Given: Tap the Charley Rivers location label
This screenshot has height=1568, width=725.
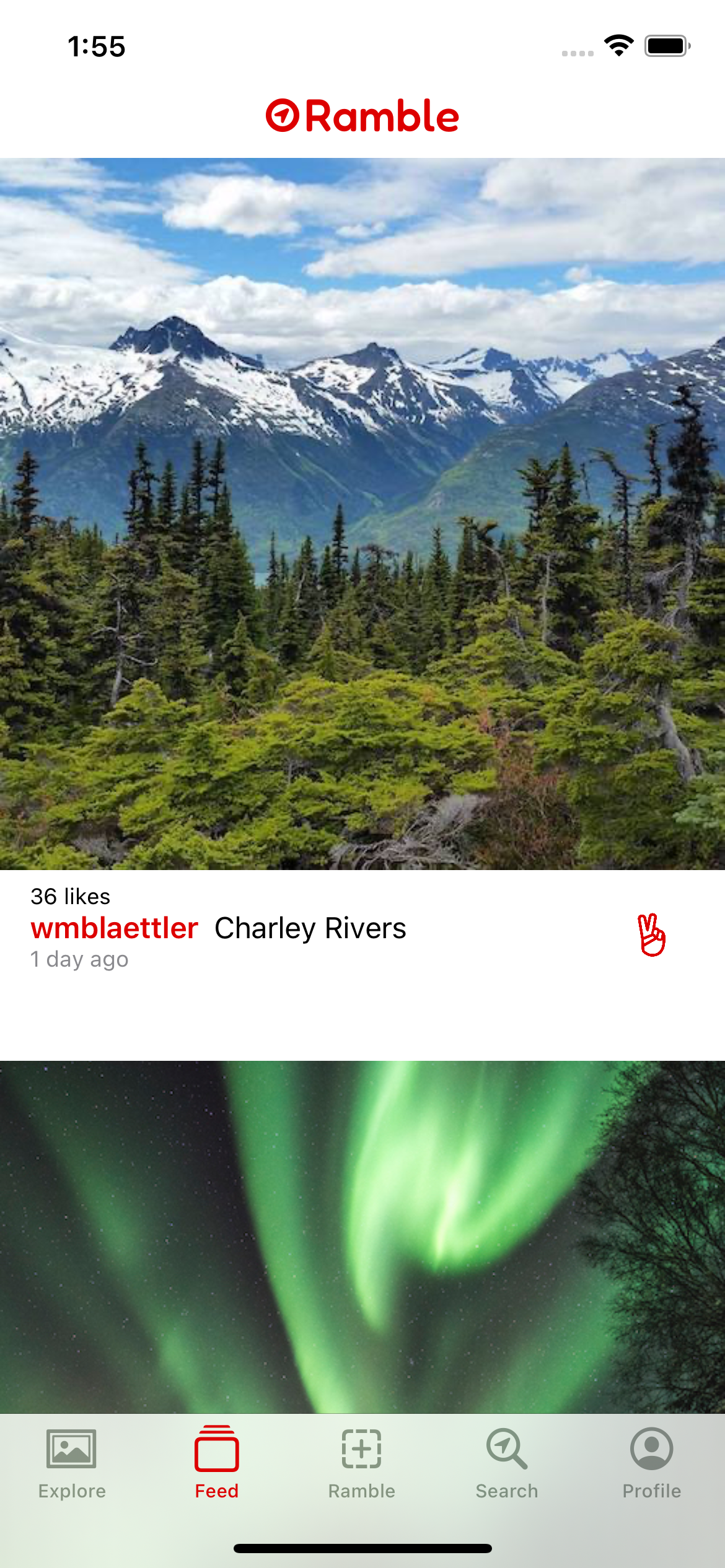Looking at the screenshot, I should (310, 928).
